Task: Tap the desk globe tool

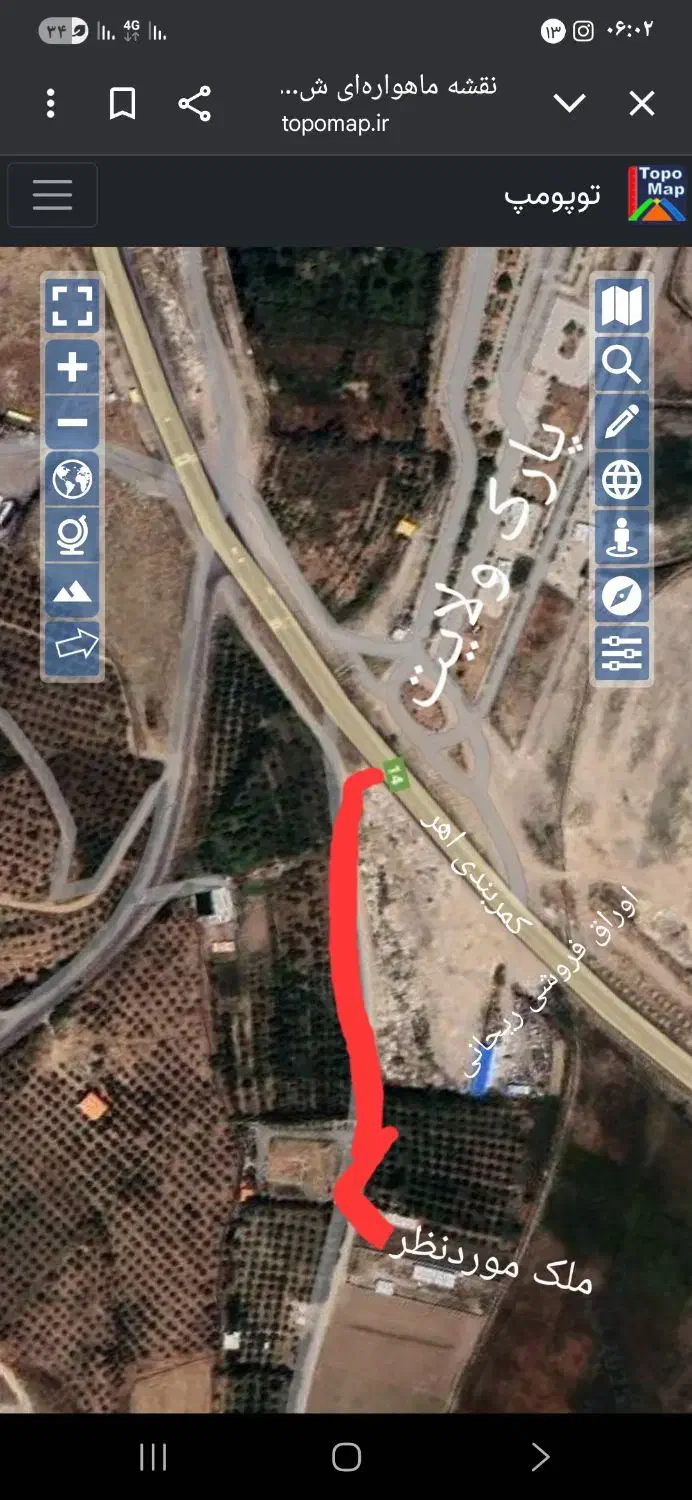Action: 72,536
